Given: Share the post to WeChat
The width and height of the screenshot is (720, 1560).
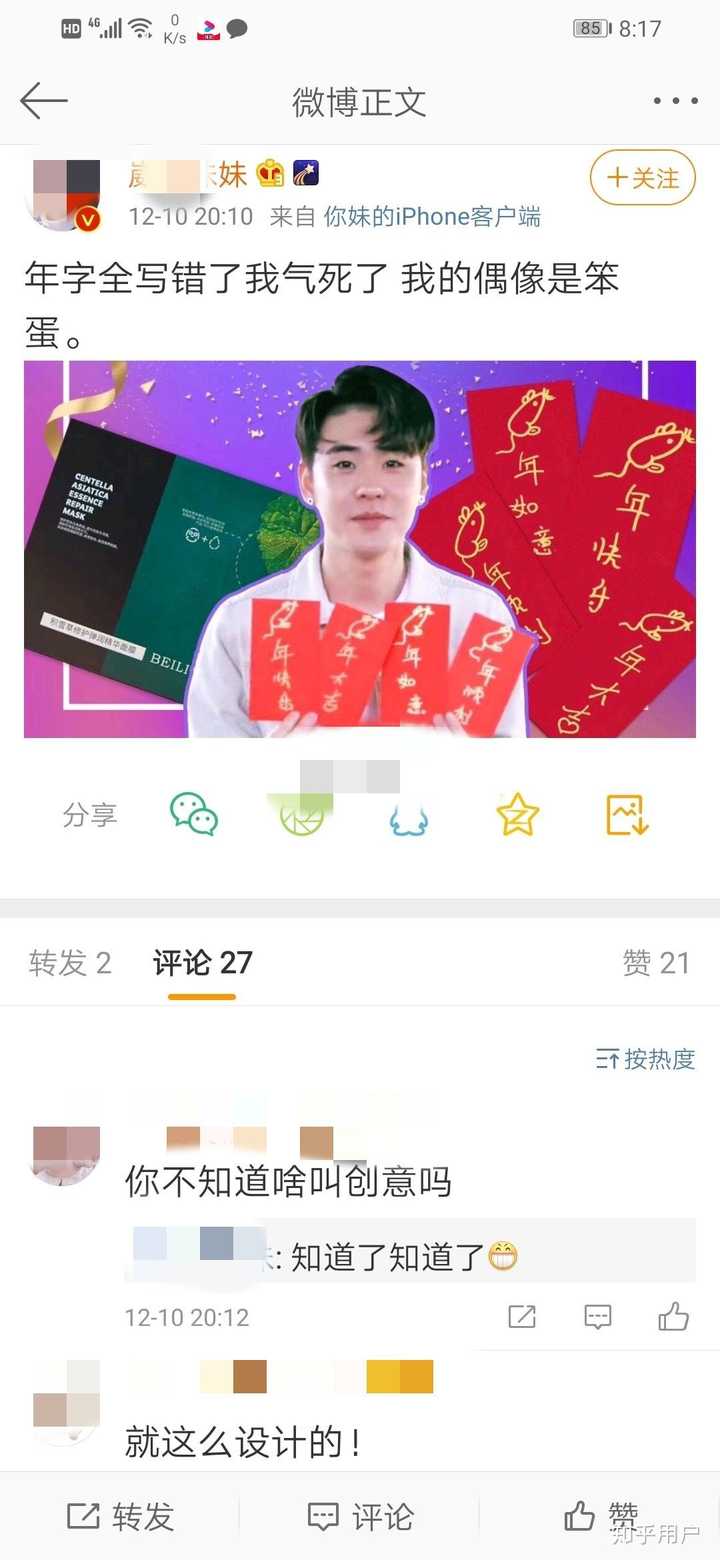Looking at the screenshot, I should tap(194, 814).
